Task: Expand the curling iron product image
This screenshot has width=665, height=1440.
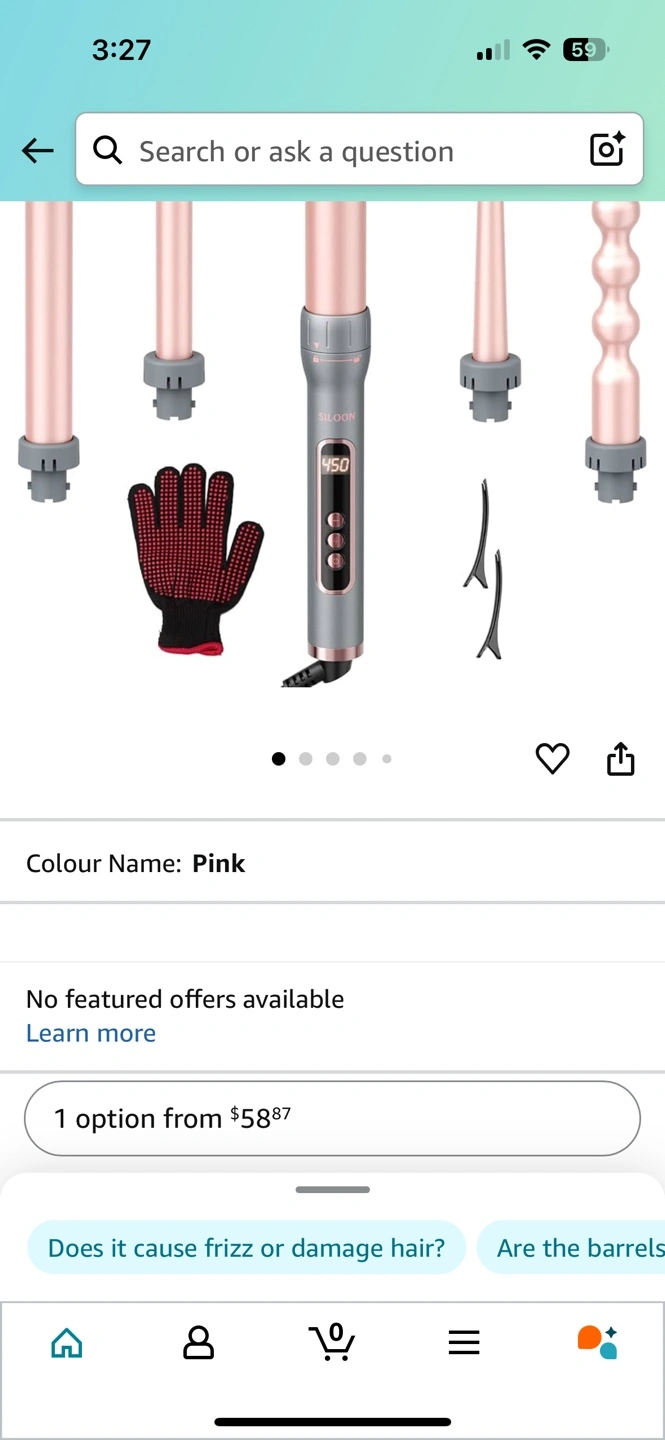Action: 335,450
